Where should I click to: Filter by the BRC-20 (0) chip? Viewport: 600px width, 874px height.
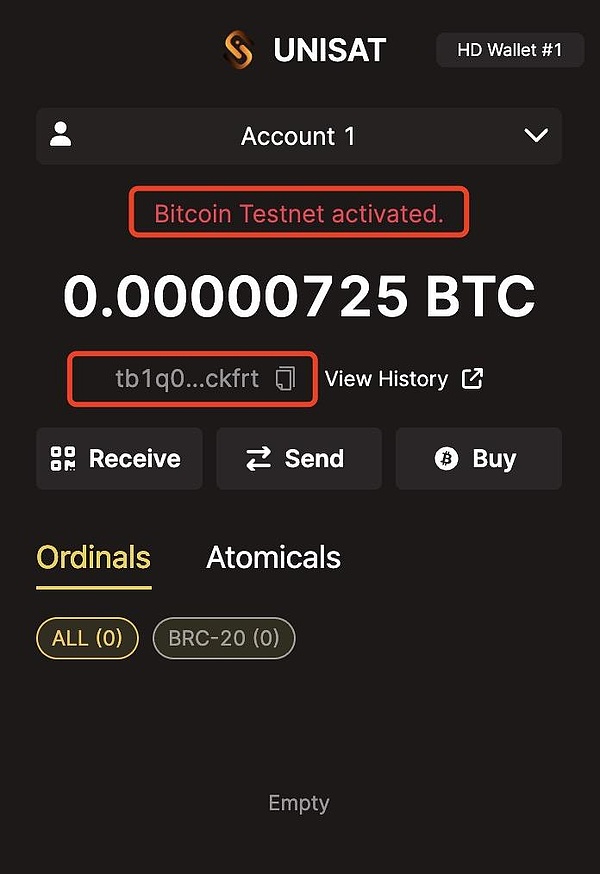224,638
